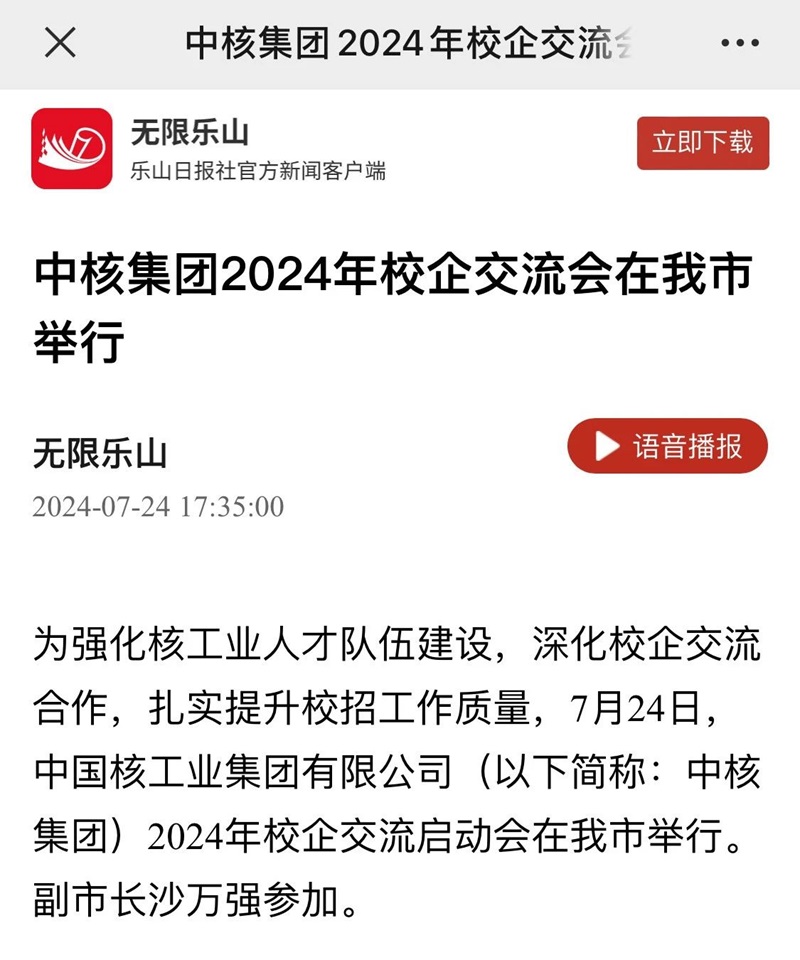800x960 pixels.
Task: Close the article page
Action: (61, 43)
